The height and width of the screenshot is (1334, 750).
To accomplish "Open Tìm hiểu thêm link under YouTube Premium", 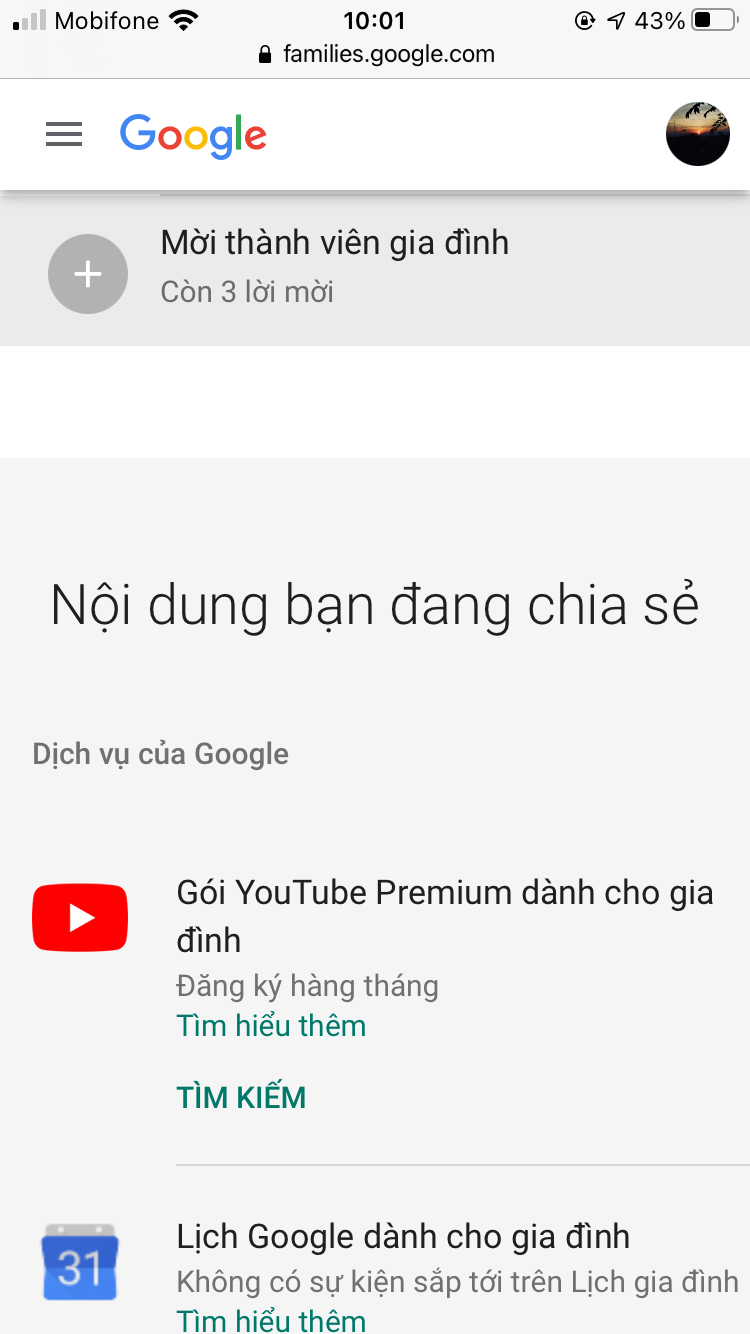I will (271, 1026).
